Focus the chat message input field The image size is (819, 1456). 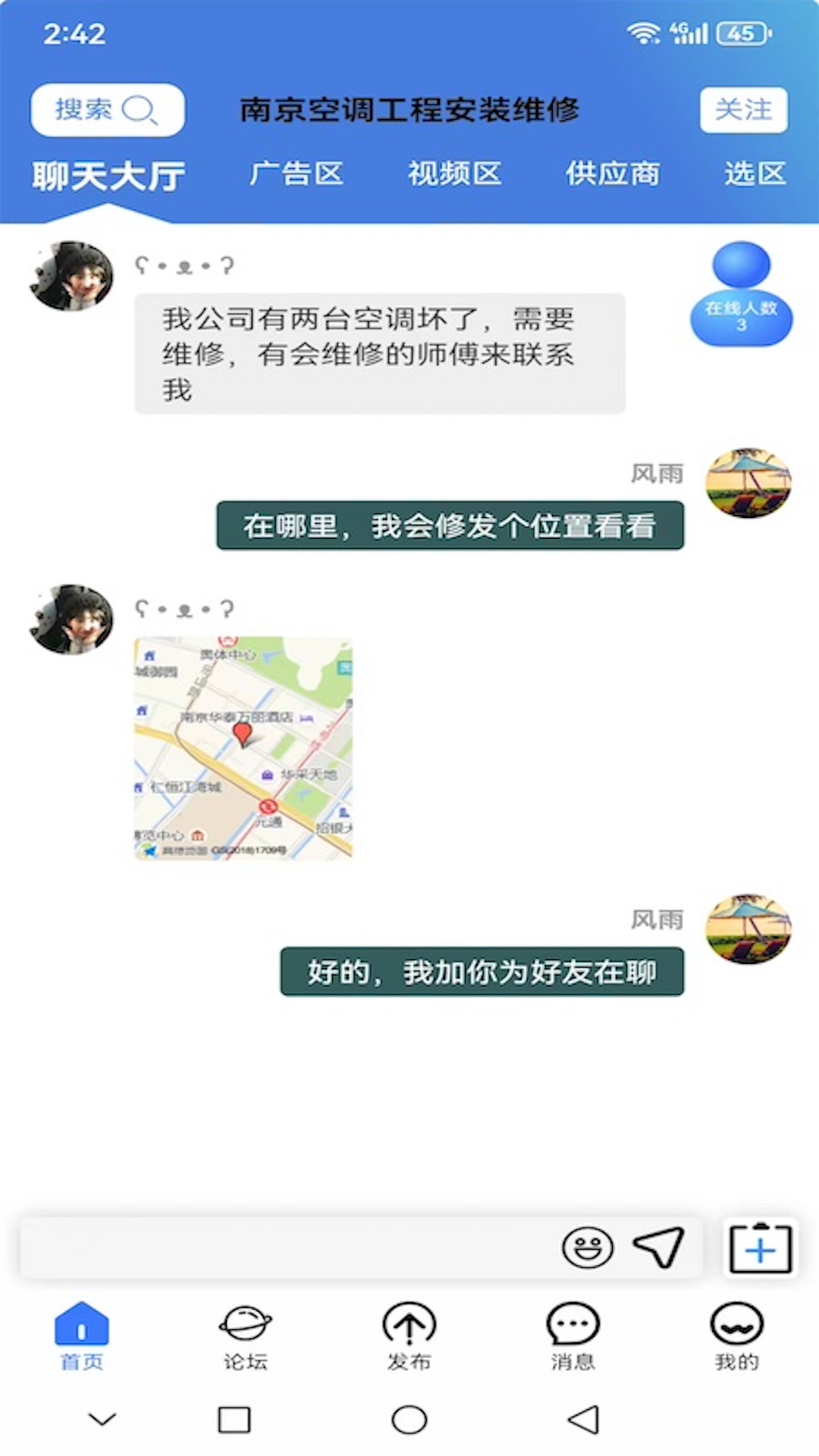288,1247
